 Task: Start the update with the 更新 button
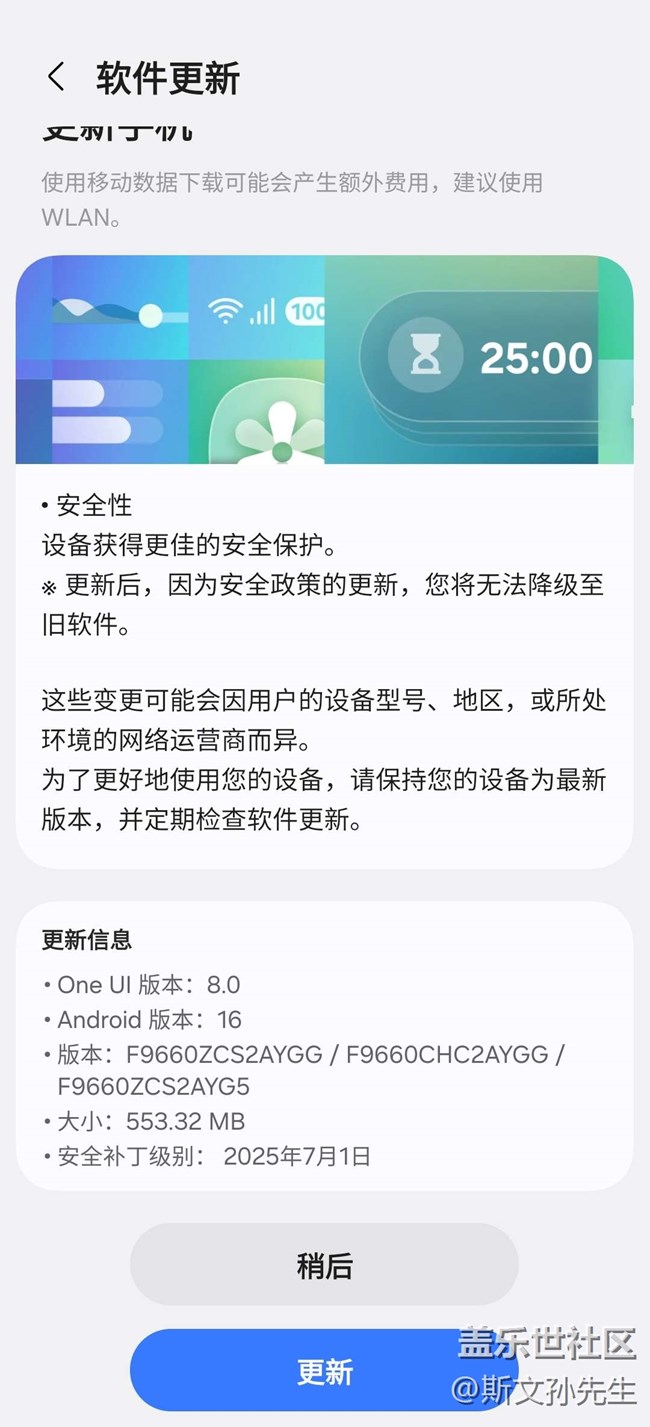[x=324, y=1370]
